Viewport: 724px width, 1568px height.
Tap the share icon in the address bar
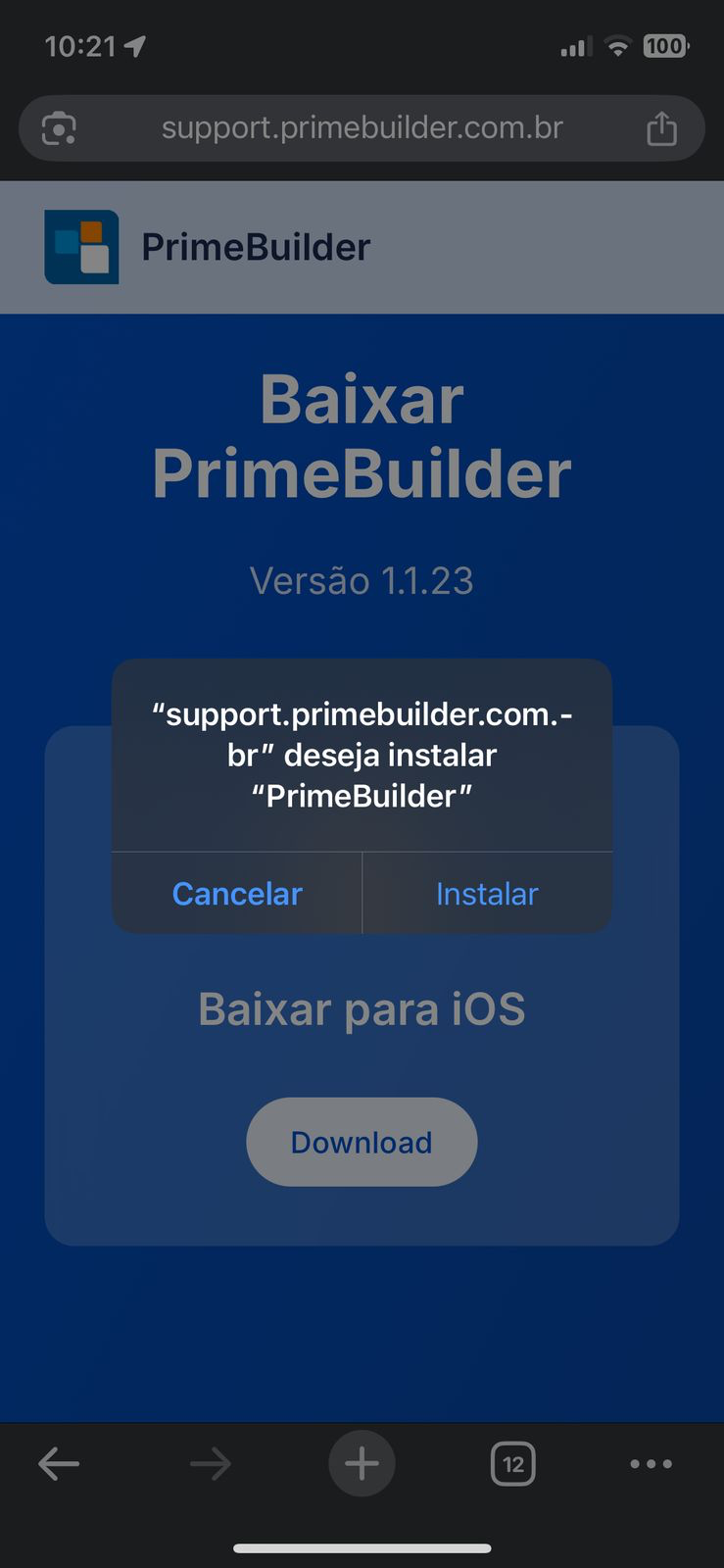point(662,127)
